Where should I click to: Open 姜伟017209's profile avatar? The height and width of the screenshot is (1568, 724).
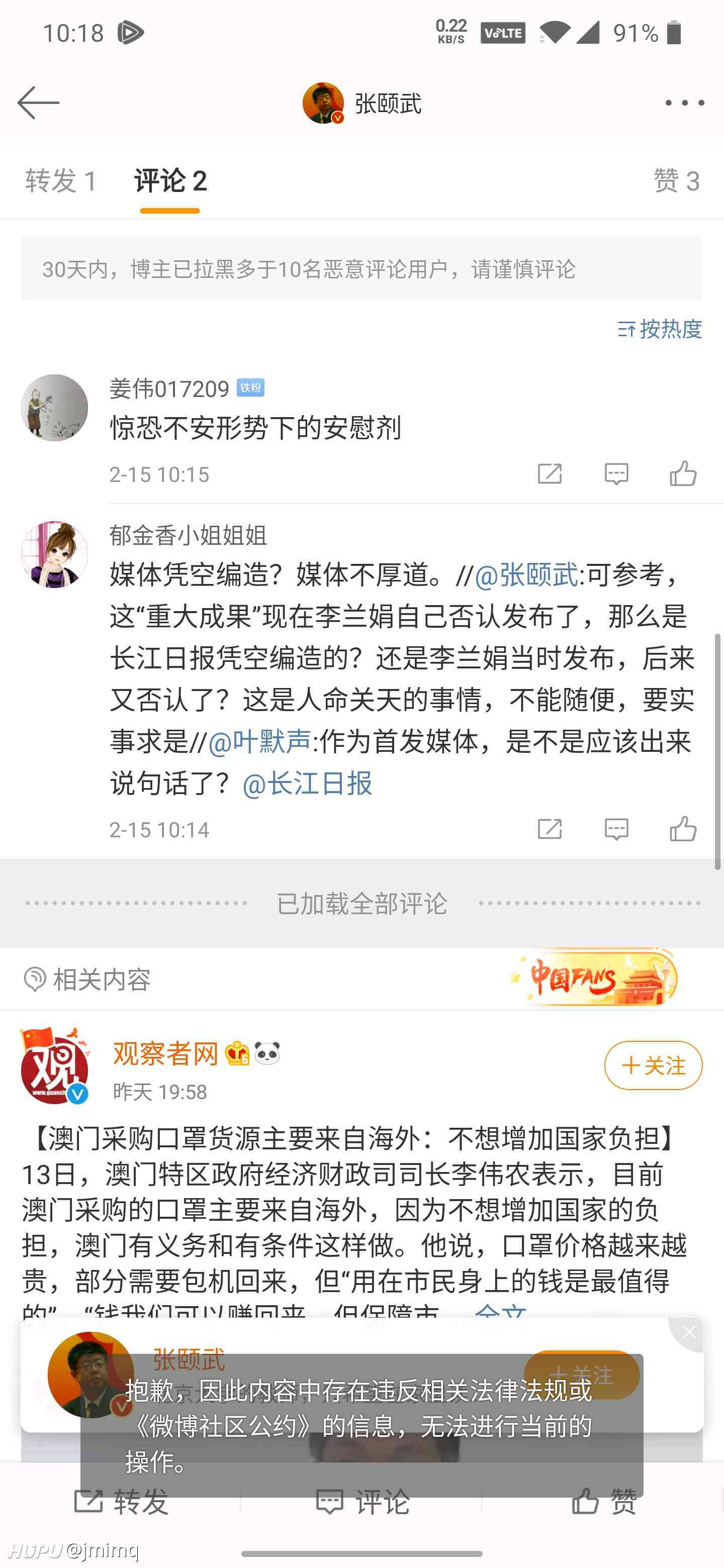(55, 408)
